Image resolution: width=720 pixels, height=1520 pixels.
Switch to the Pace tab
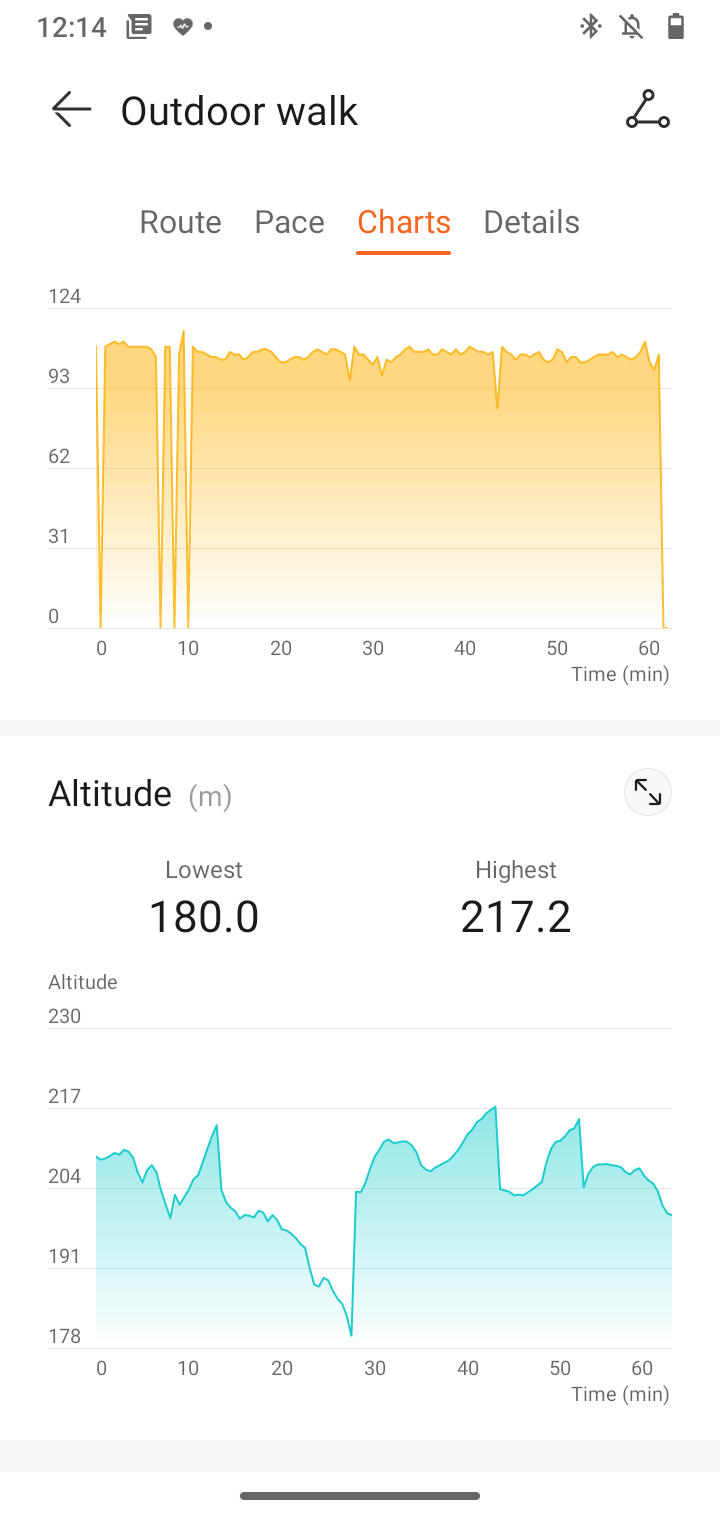(290, 222)
